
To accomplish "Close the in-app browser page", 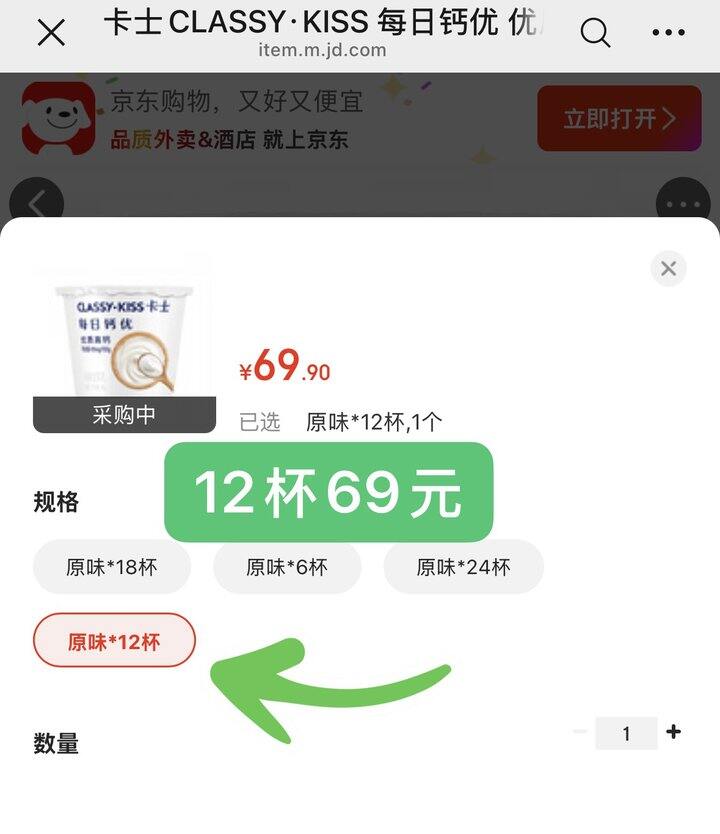I will tap(52, 33).
